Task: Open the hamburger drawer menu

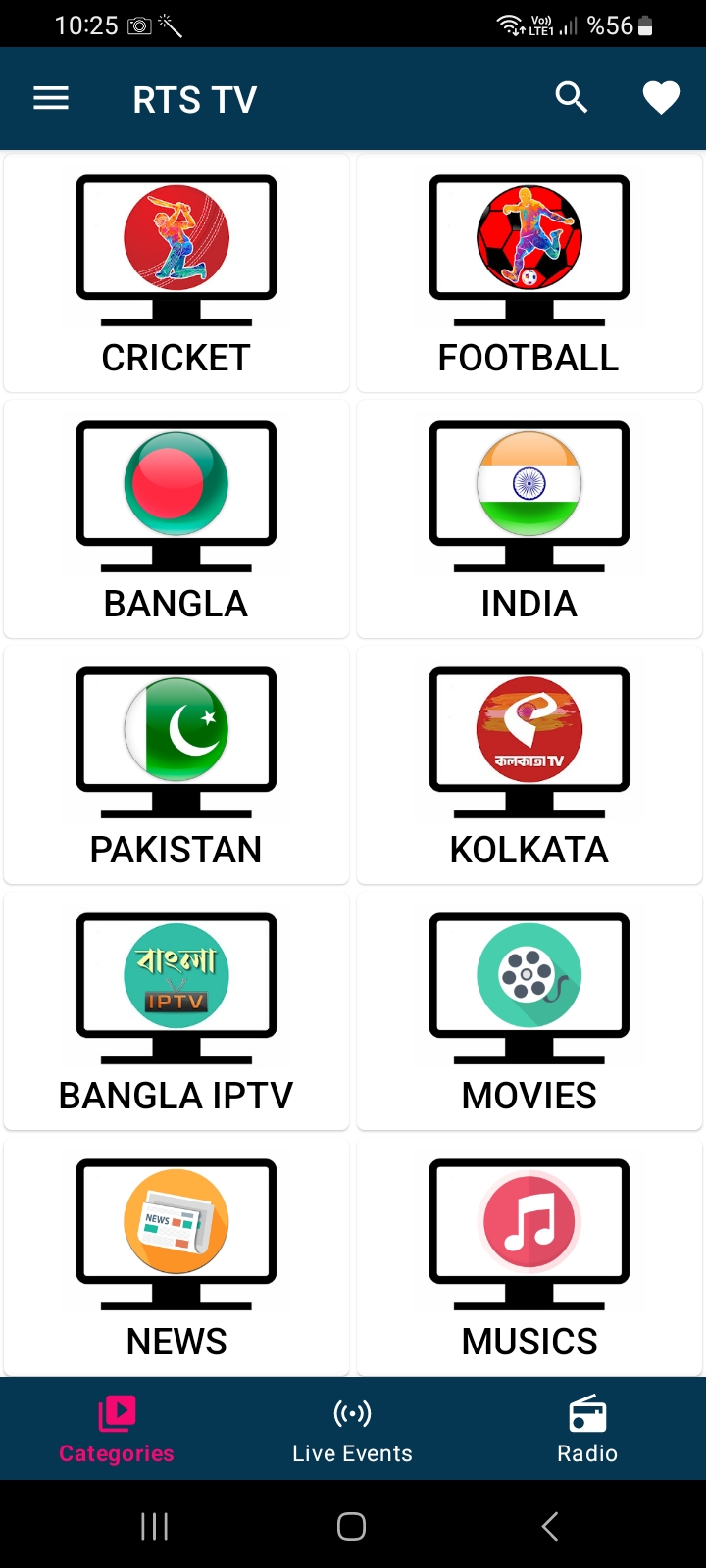Action: pyautogui.click(x=51, y=99)
